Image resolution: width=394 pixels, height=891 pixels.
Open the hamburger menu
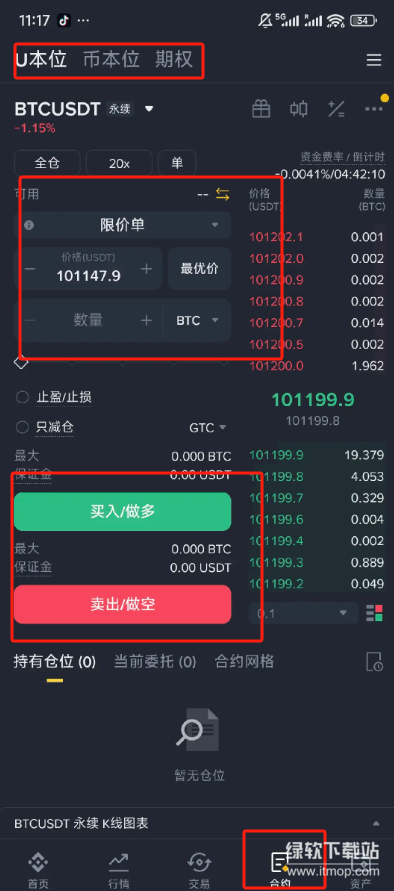pyautogui.click(x=374, y=60)
